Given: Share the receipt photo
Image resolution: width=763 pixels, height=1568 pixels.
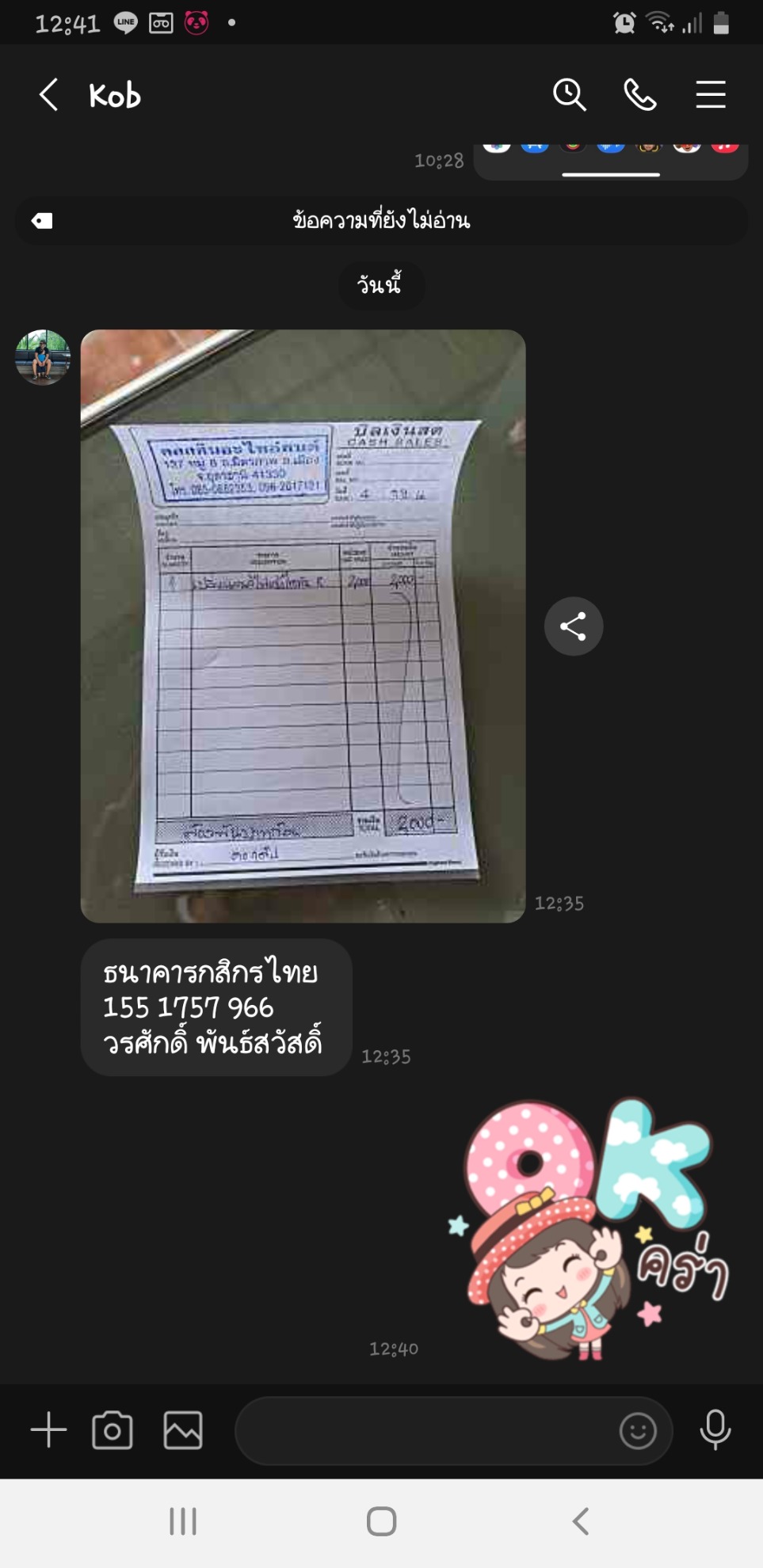Looking at the screenshot, I should pyautogui.click(x=573, y=626).
